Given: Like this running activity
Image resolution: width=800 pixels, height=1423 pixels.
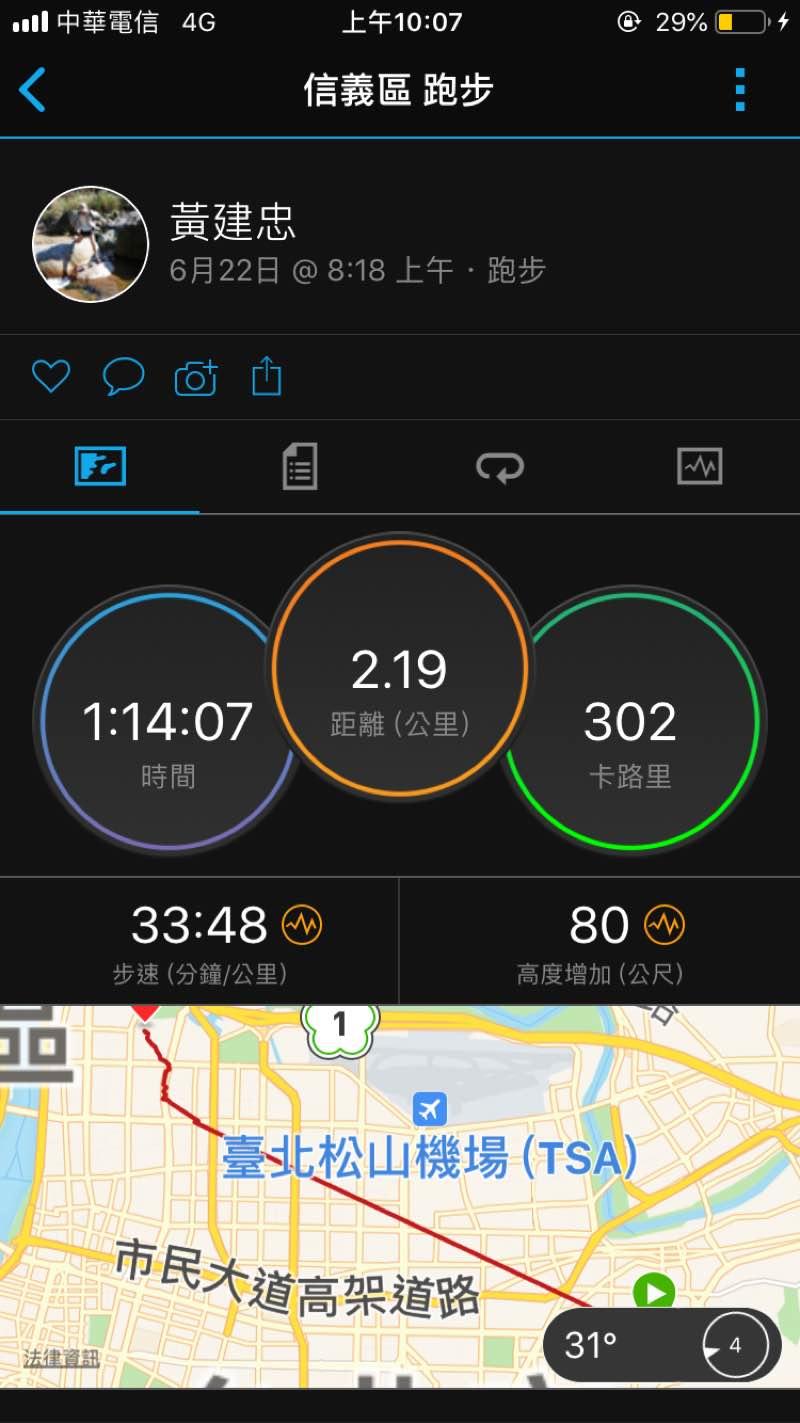Looking at the screenshot, I should point(50,377).
